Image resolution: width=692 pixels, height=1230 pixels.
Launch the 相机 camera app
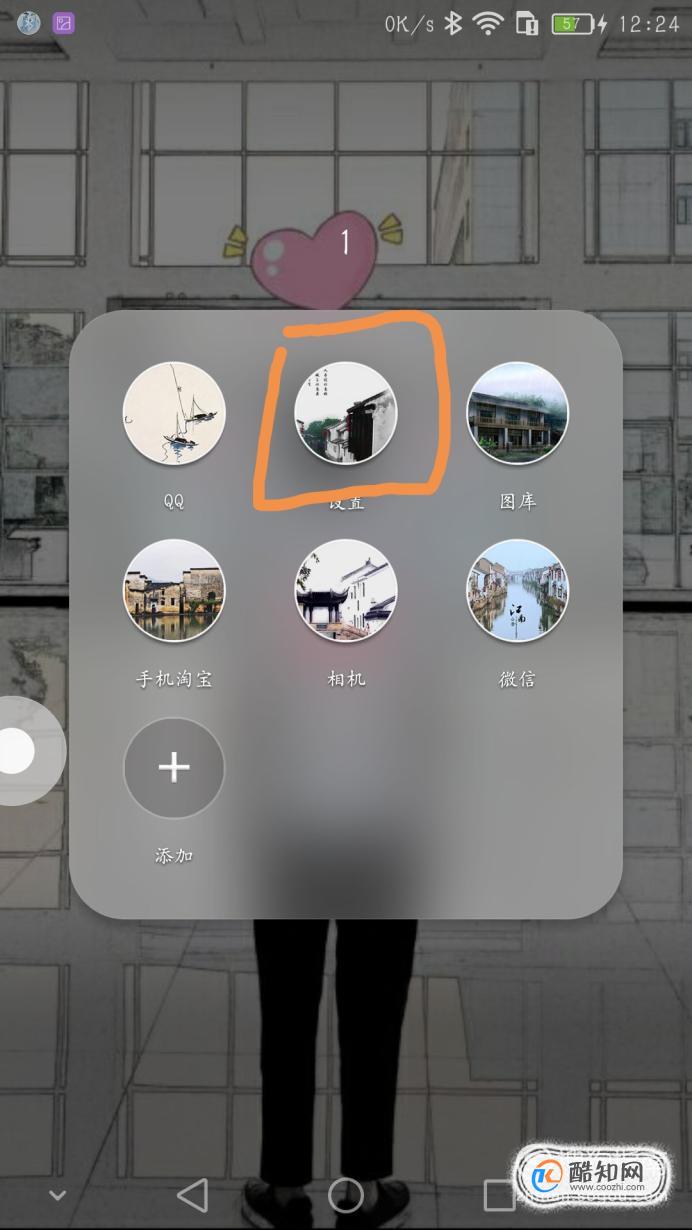point(346,590)
